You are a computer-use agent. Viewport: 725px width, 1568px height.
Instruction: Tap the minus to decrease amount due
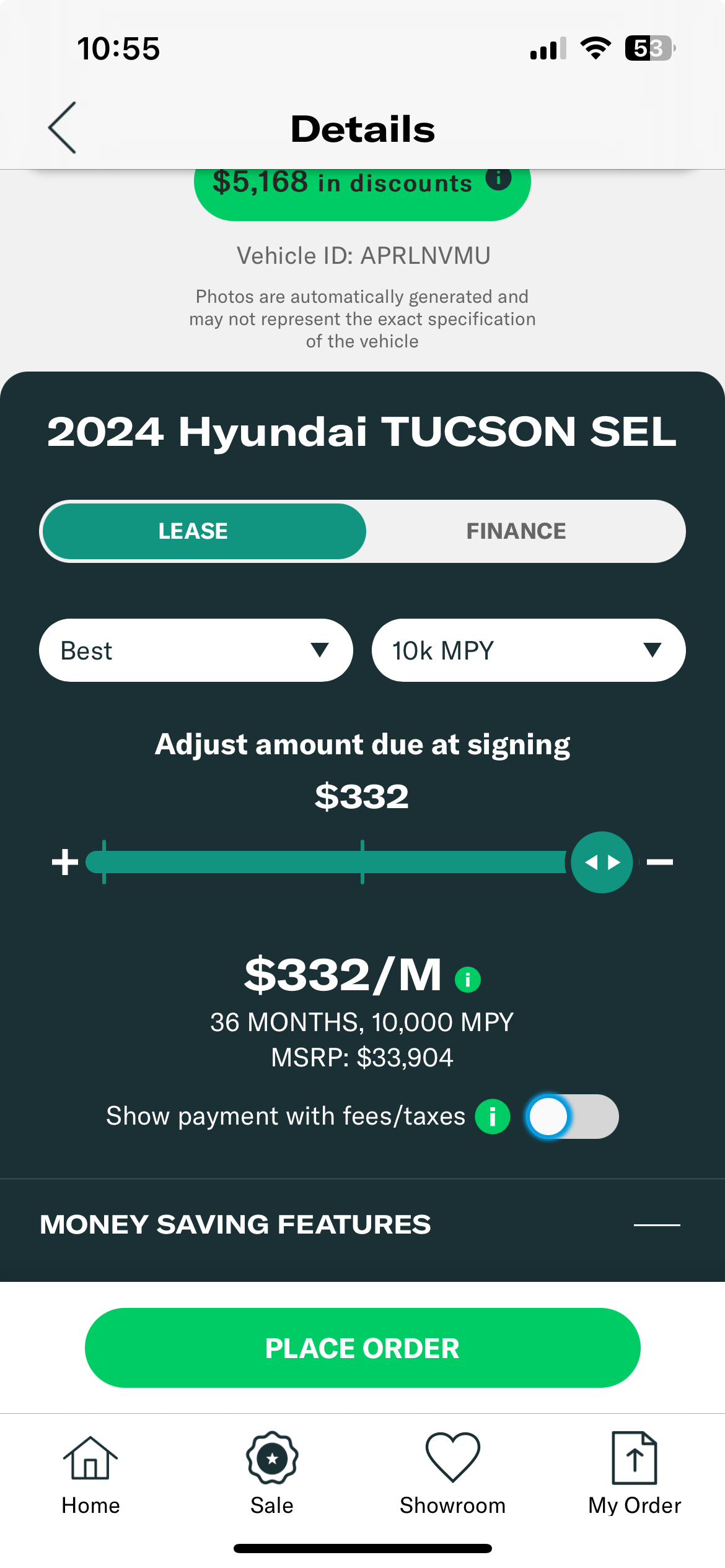(660, 862)
